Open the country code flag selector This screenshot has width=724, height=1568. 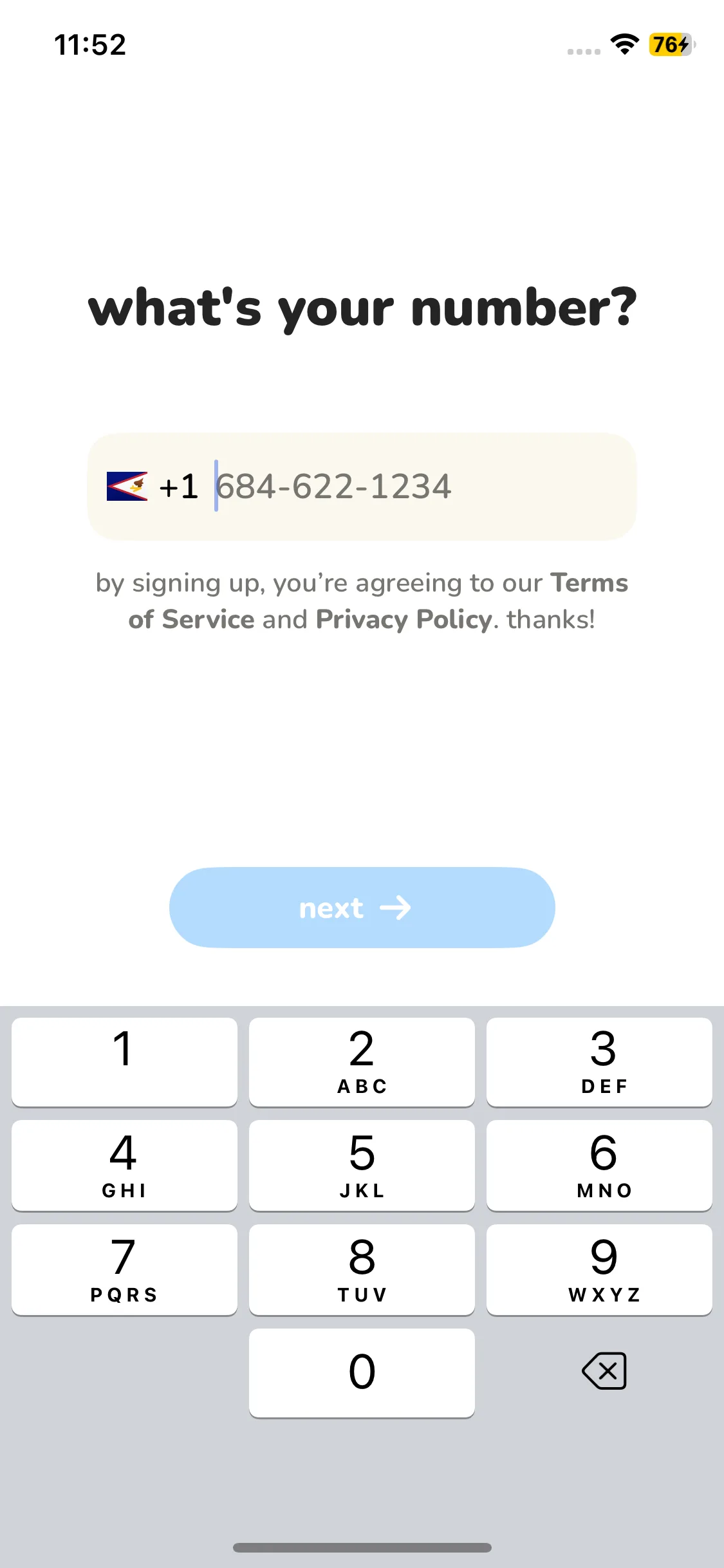127,487
